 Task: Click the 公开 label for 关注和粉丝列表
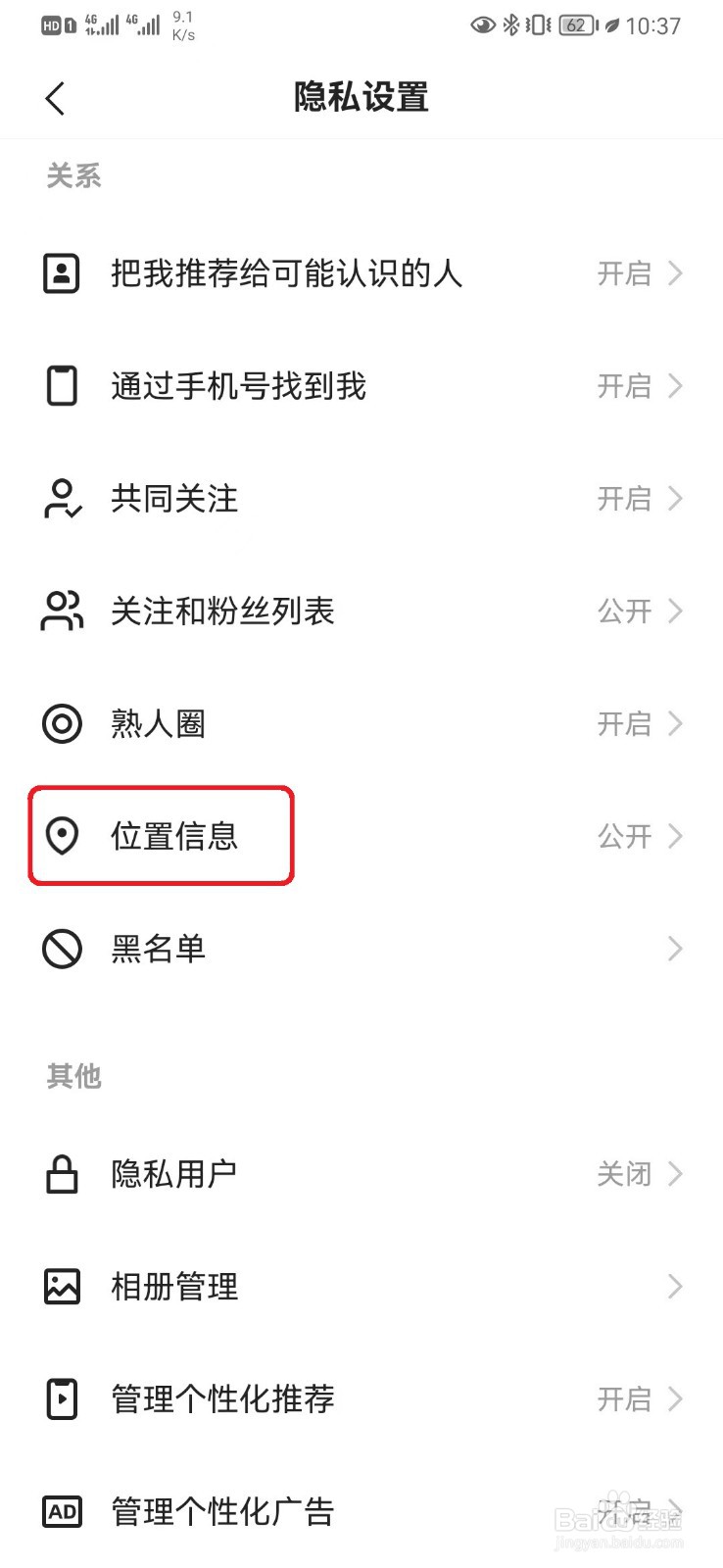tap(624, 611)
